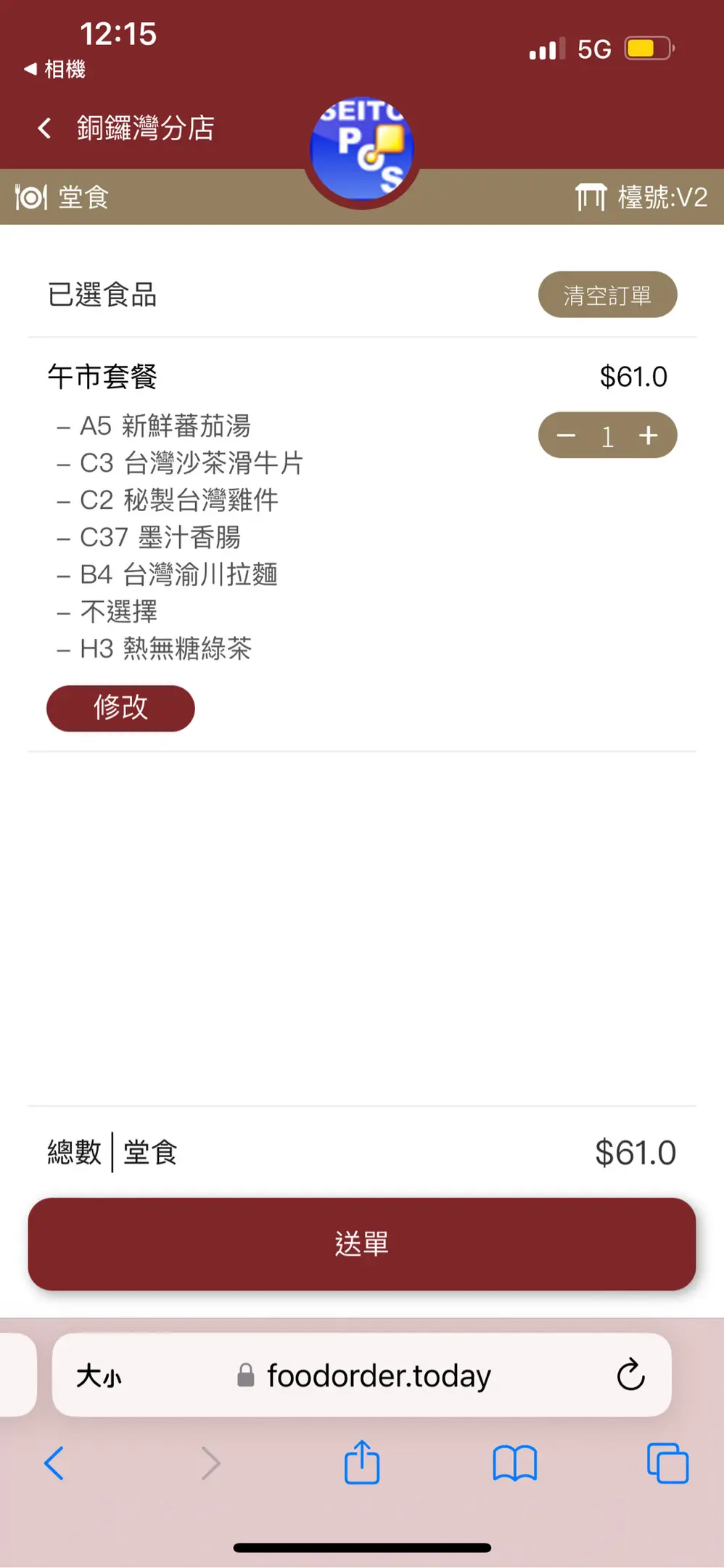Submit the order with 送單

(x=362, y=1244)
